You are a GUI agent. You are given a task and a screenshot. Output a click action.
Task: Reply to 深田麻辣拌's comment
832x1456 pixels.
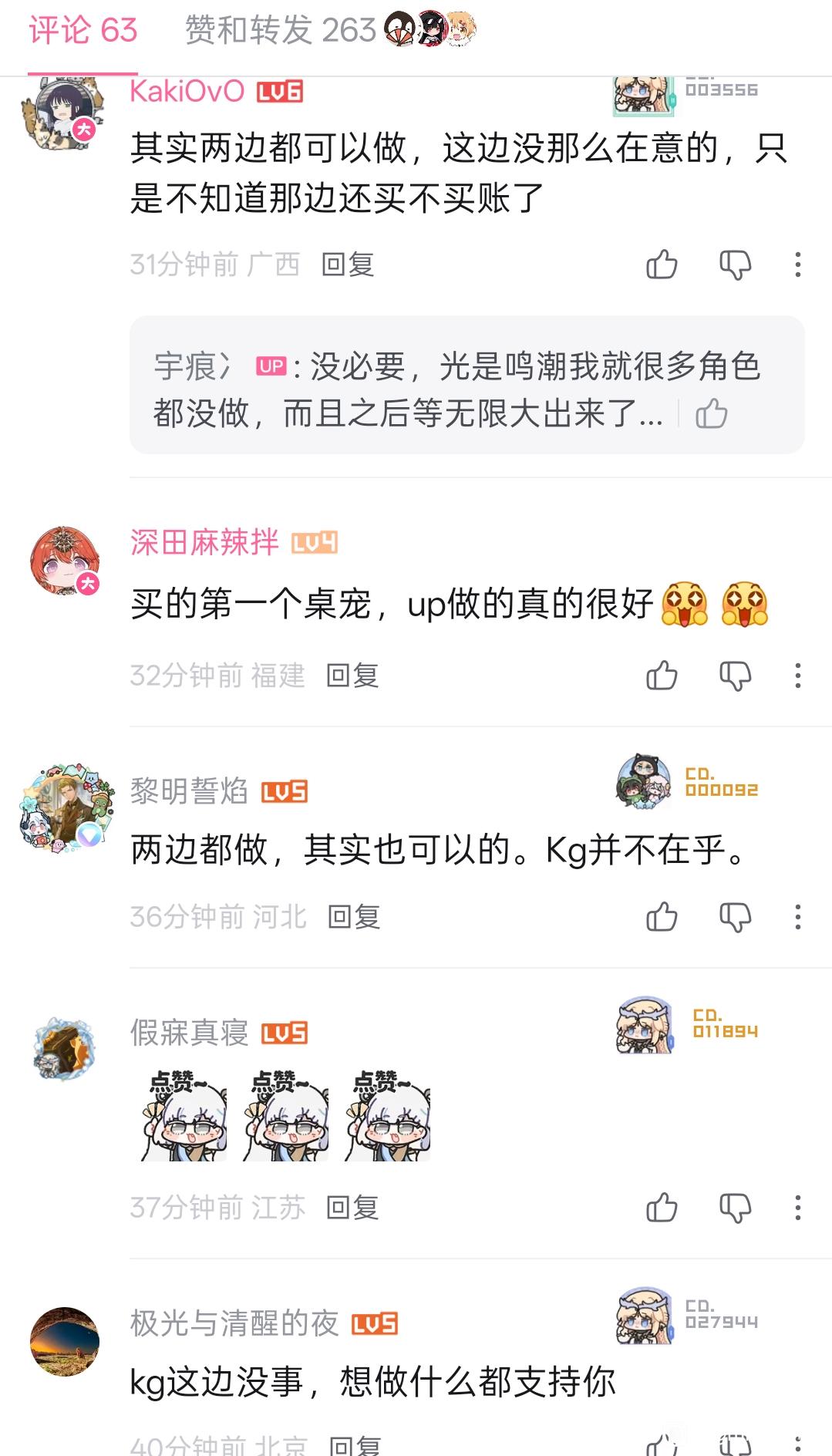tap(352, 676)
